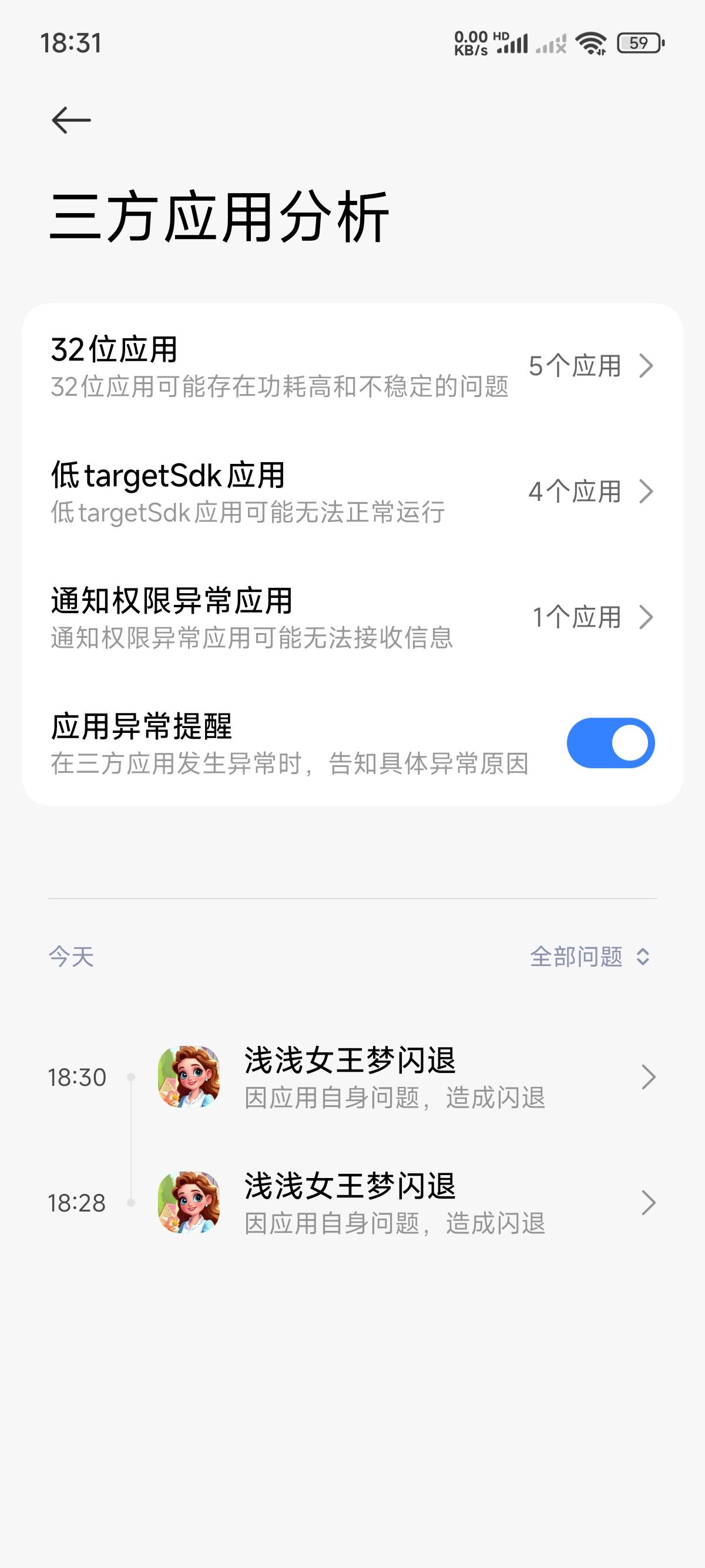Go back using the top arrow
705x1568 pixels.
[x=71, y=120]
